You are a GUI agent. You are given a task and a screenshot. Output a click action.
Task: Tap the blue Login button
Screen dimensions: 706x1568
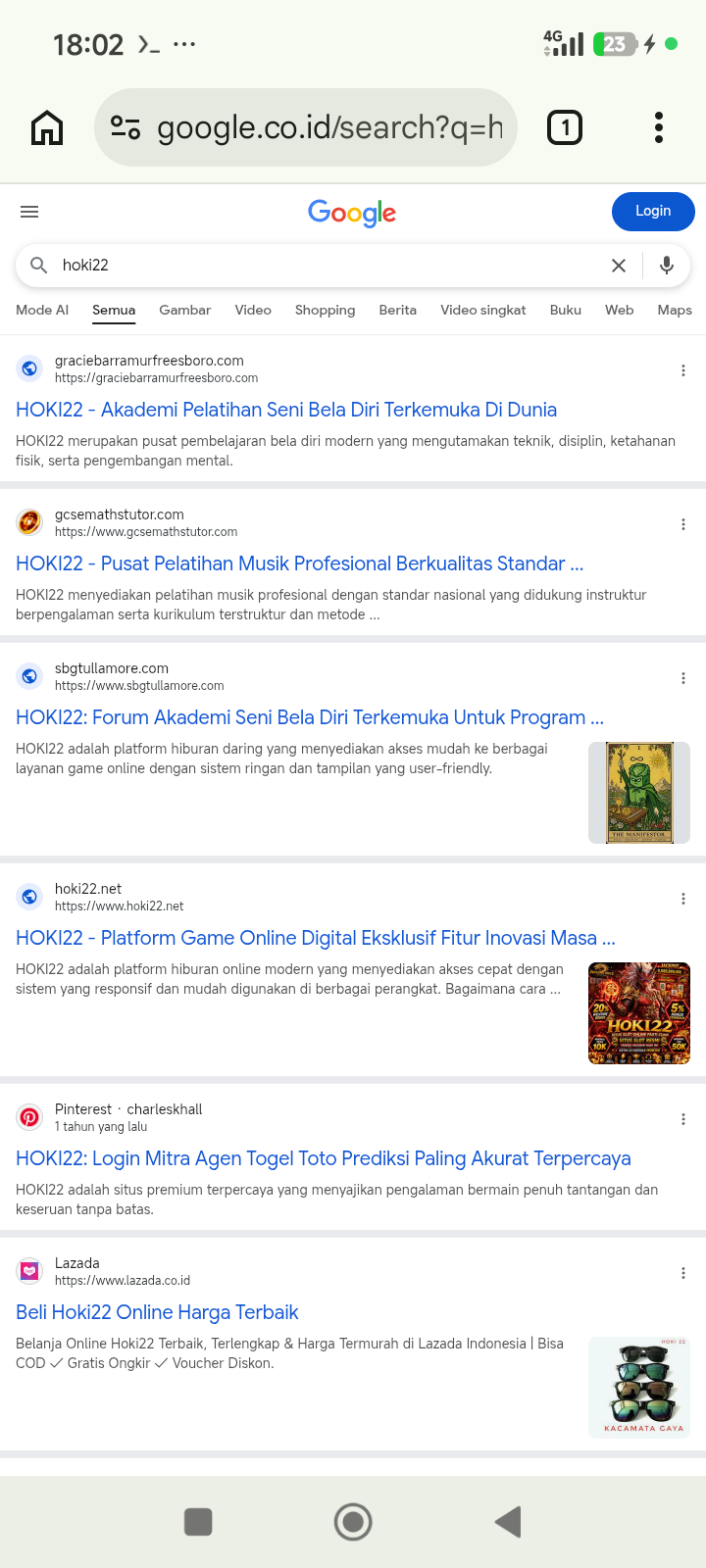(x=653, y=212)
